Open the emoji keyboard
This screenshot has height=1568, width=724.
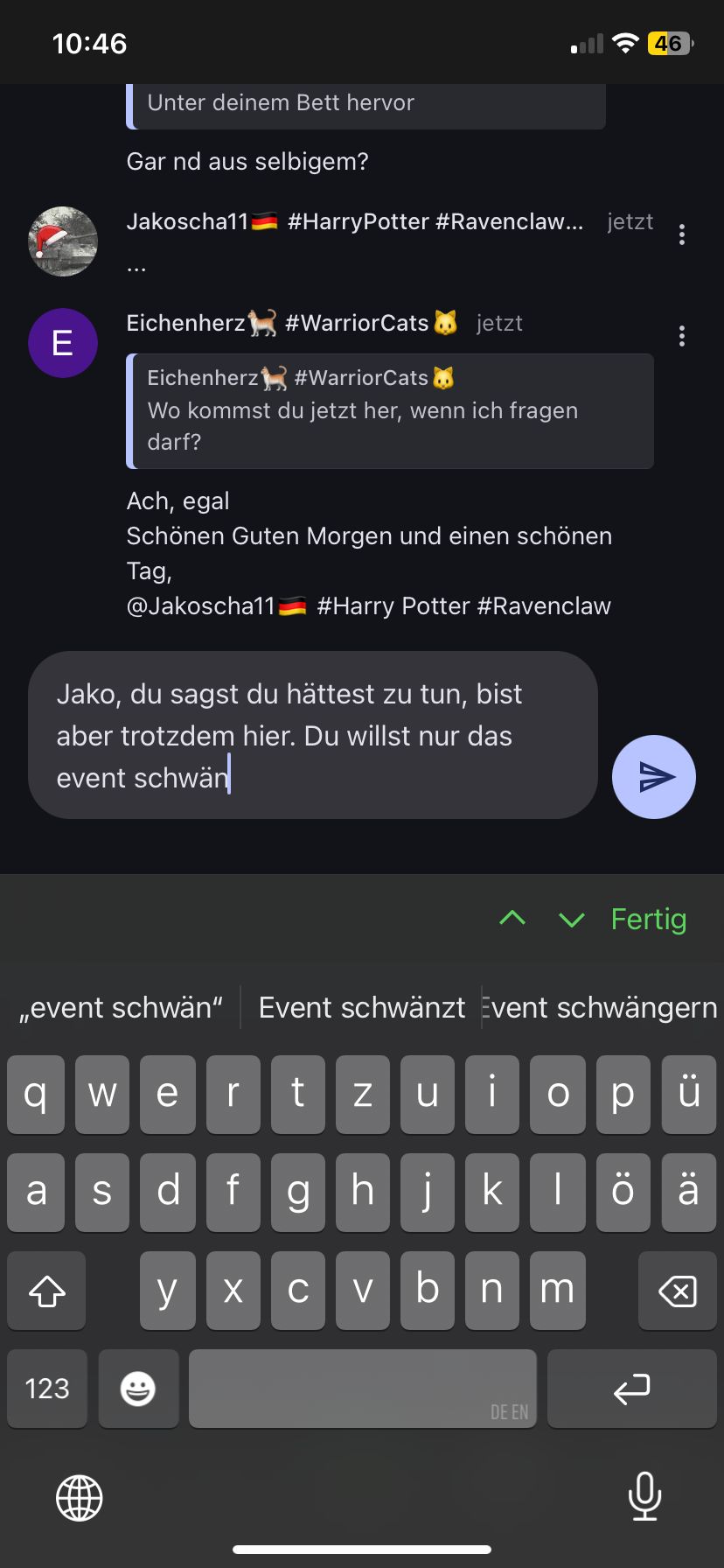click(x=138, y=1389)
